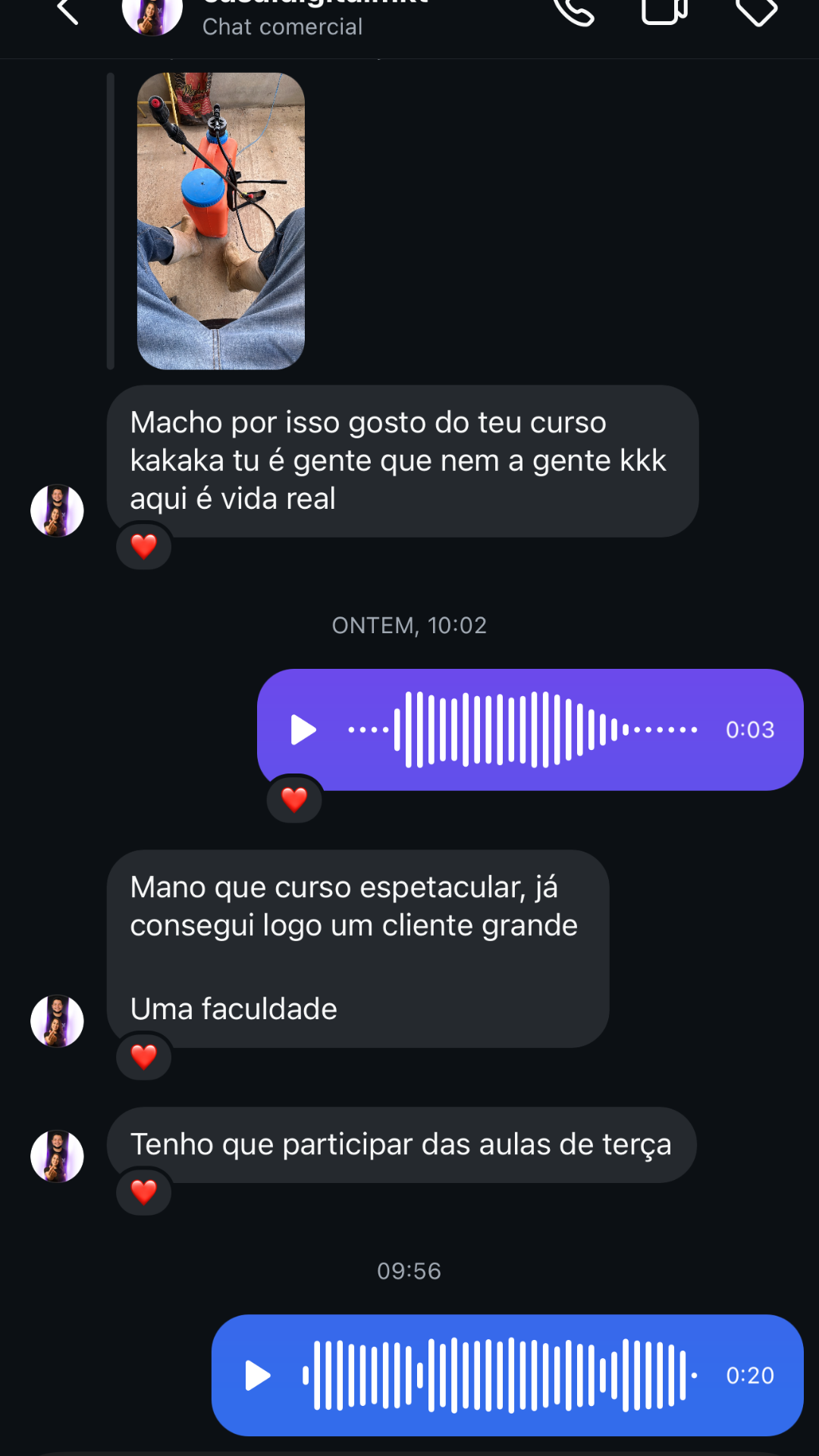The width and height of the screenshot is (819, 1456).
Task: Open the contact's profile picture in header
Action: click(152, 15)
